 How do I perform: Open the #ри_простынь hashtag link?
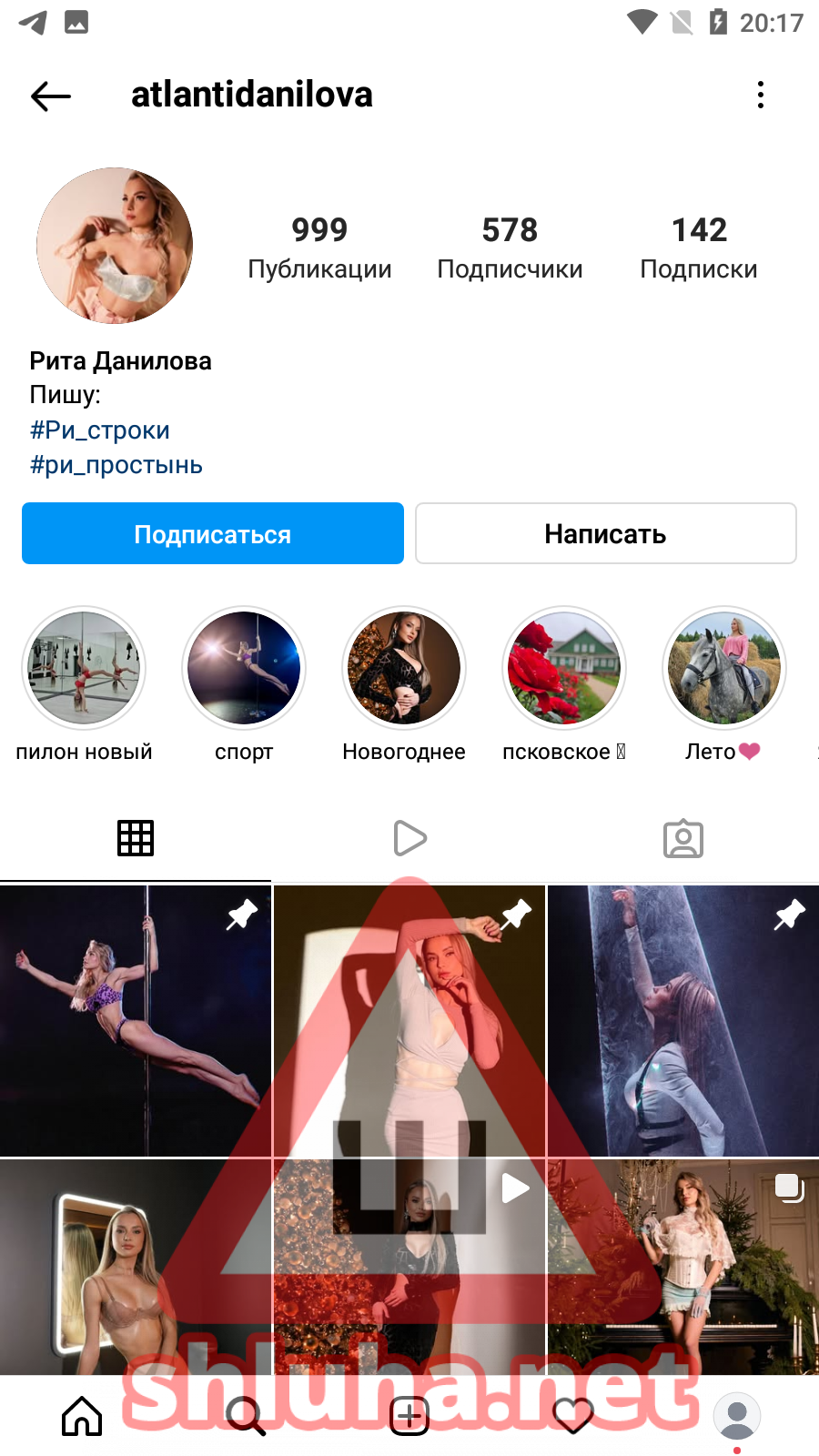coord(116,465)
